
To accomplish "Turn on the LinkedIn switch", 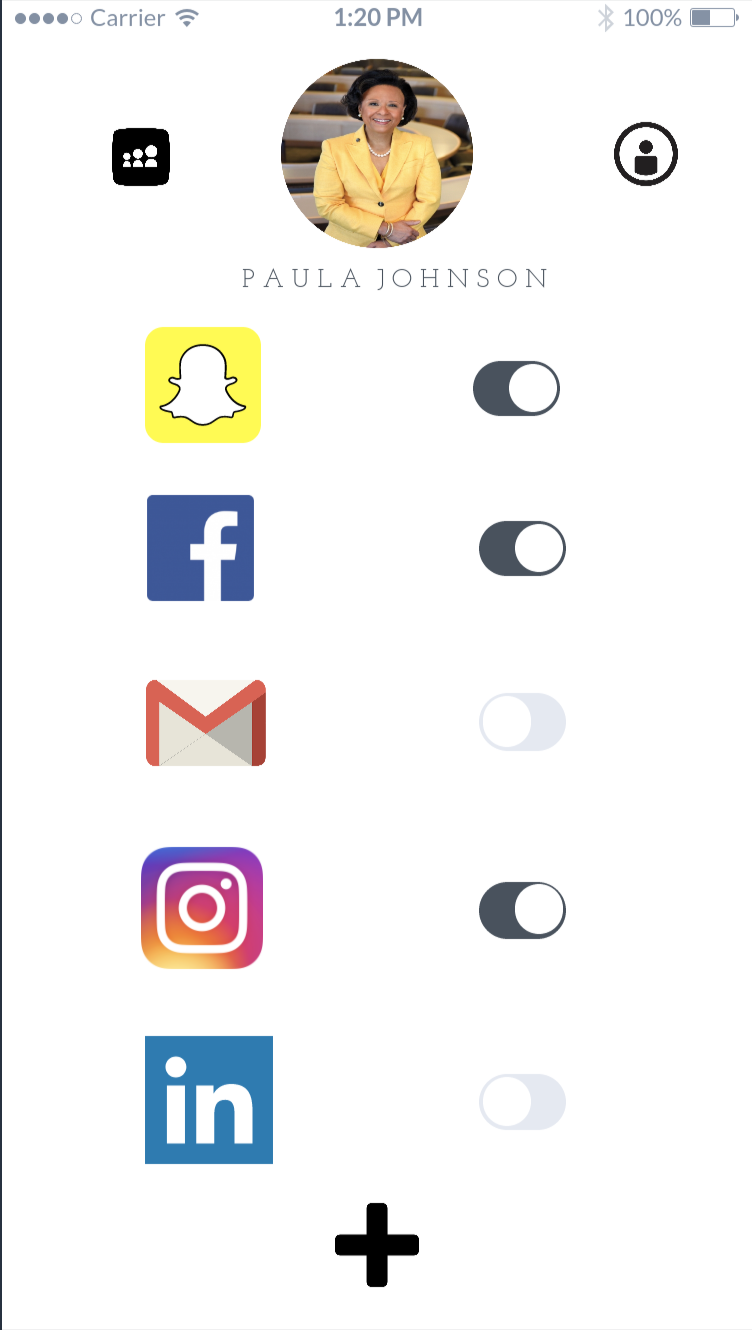I will (522, 1102).
